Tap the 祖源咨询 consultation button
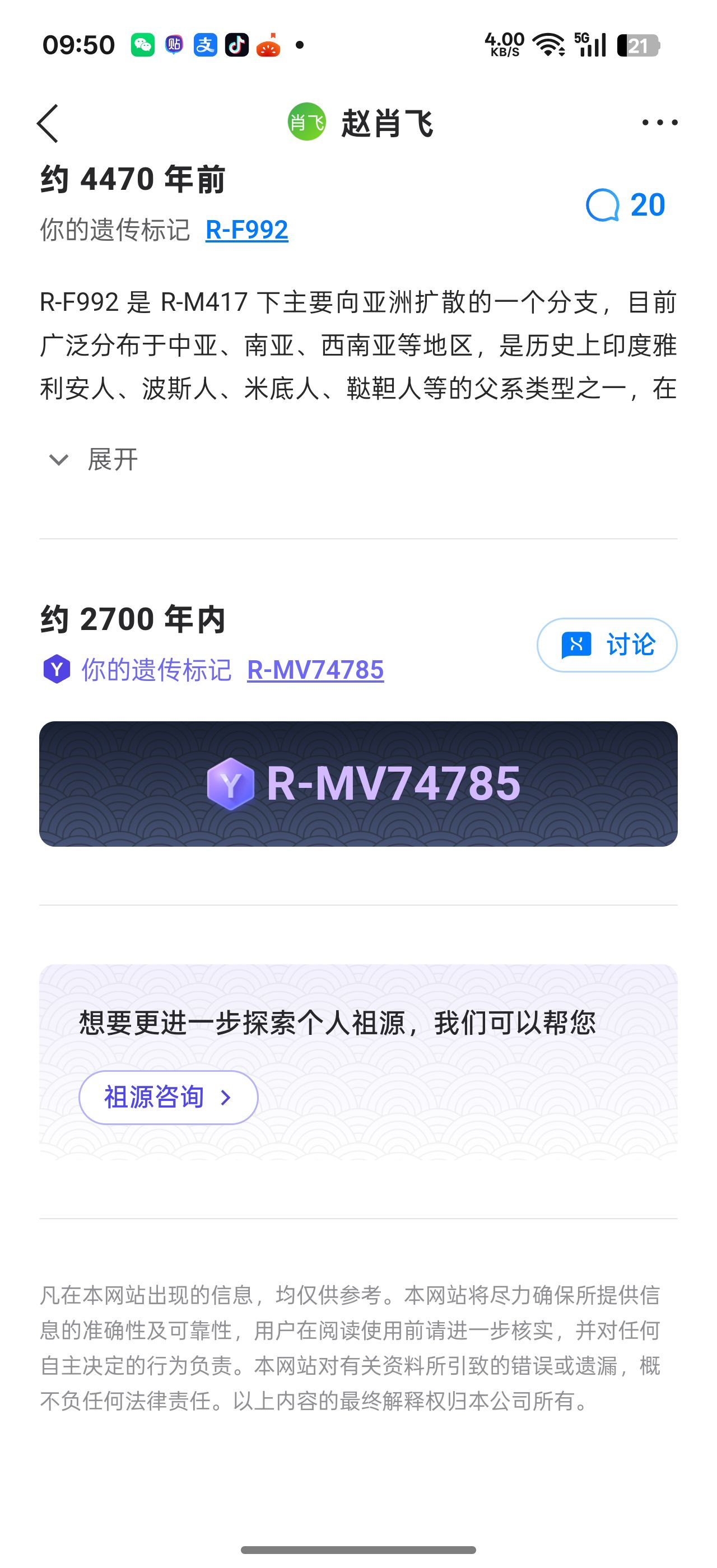Screen dimensions: 717x1568 pyautogui.click(x=169, y=1098)
